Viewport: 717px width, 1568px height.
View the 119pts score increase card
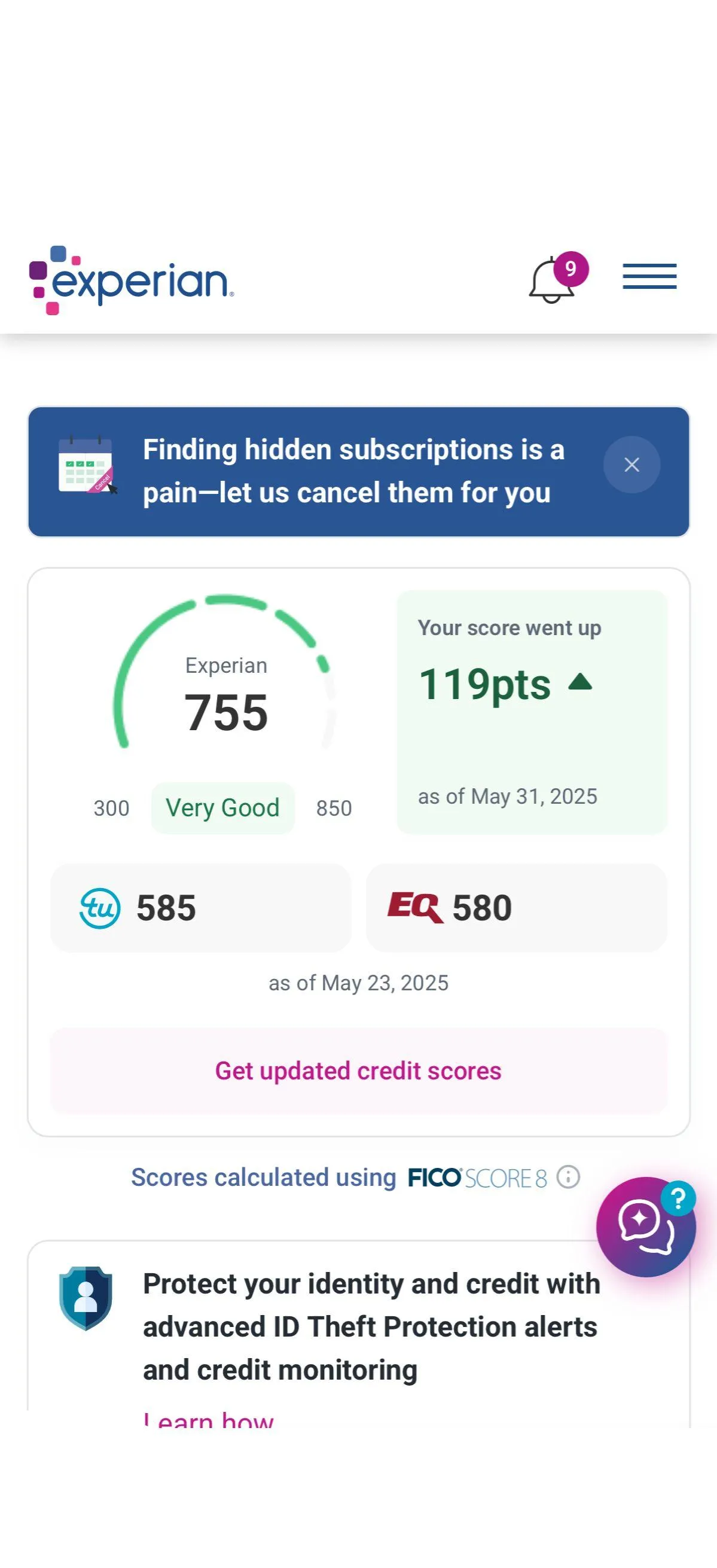click(532, 712)
